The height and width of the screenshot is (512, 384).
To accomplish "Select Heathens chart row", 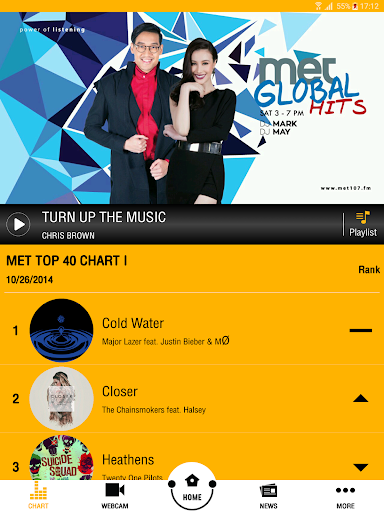I will (x=192, y=457).
